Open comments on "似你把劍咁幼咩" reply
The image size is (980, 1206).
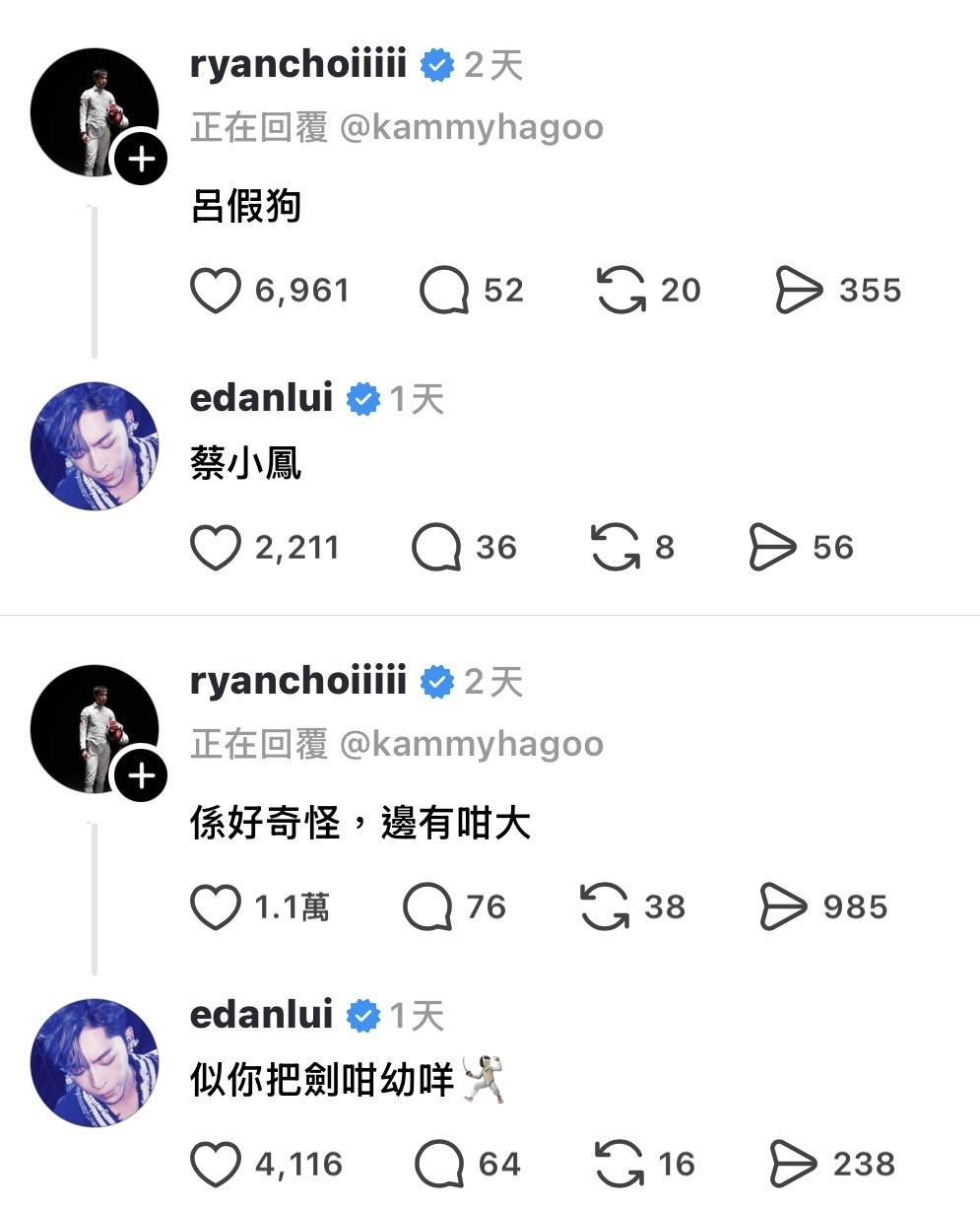pos(439,1165)
